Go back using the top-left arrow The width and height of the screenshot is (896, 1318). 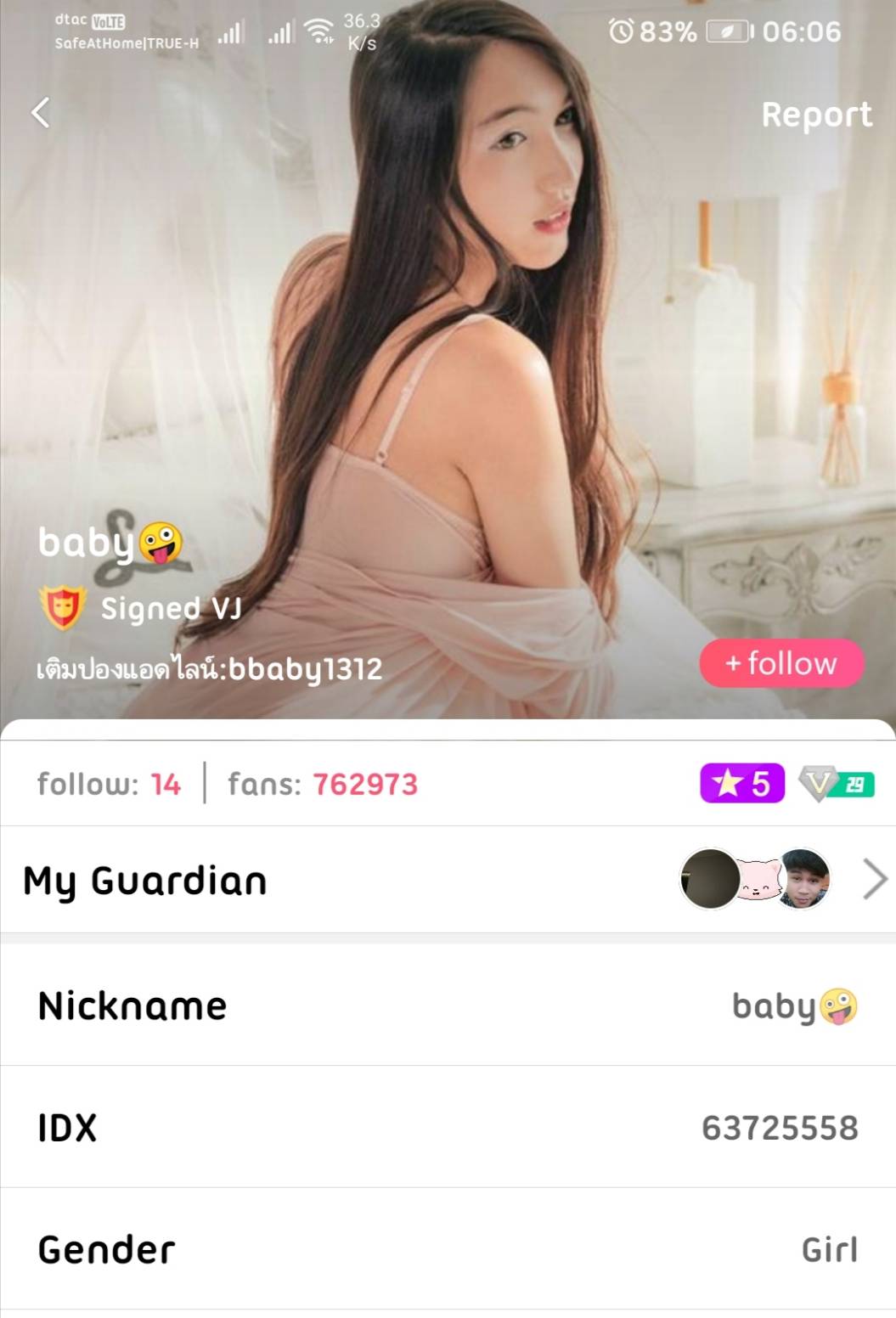click(x=41, y=113)
